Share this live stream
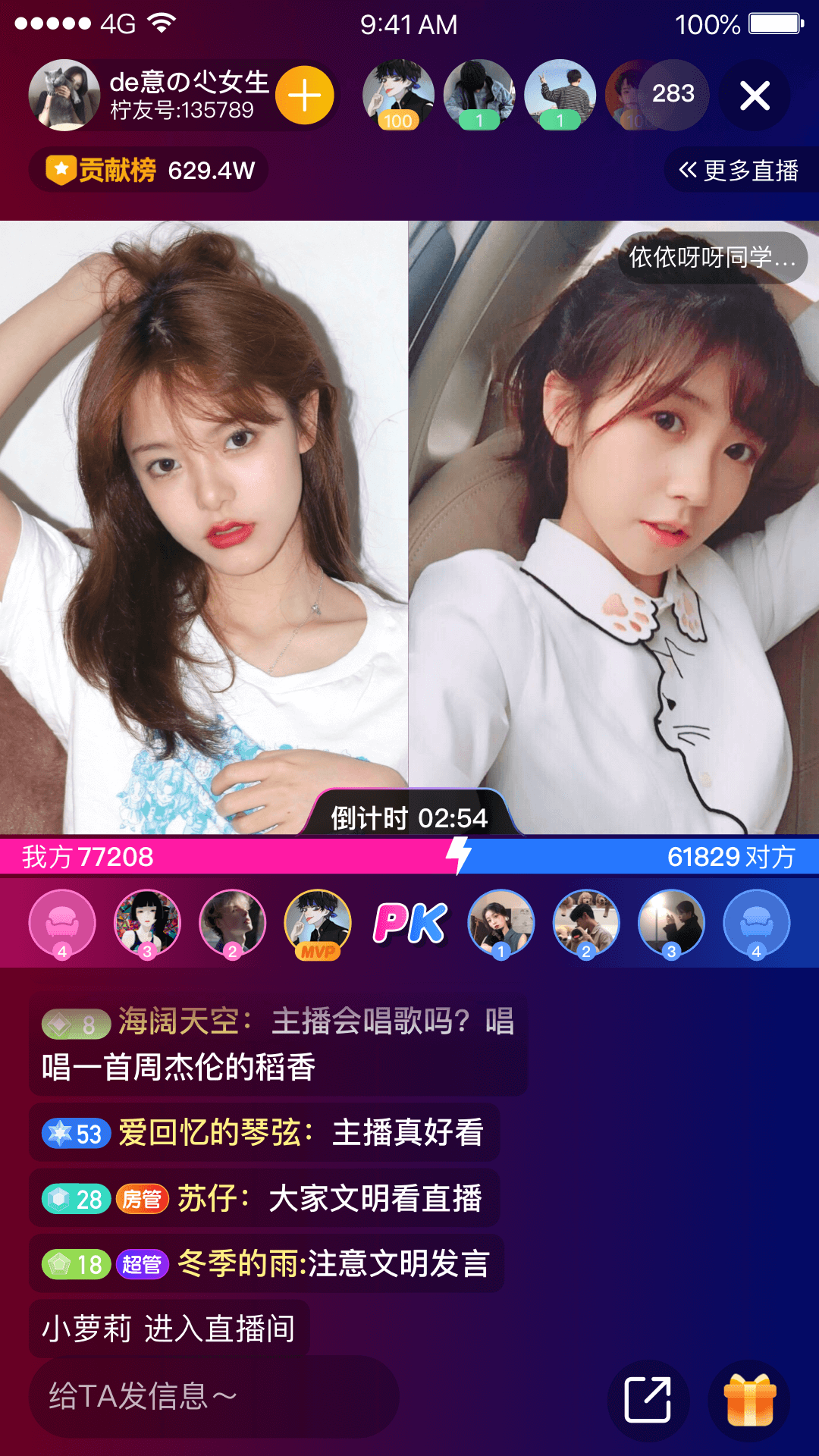 [x=648, y=1399]
